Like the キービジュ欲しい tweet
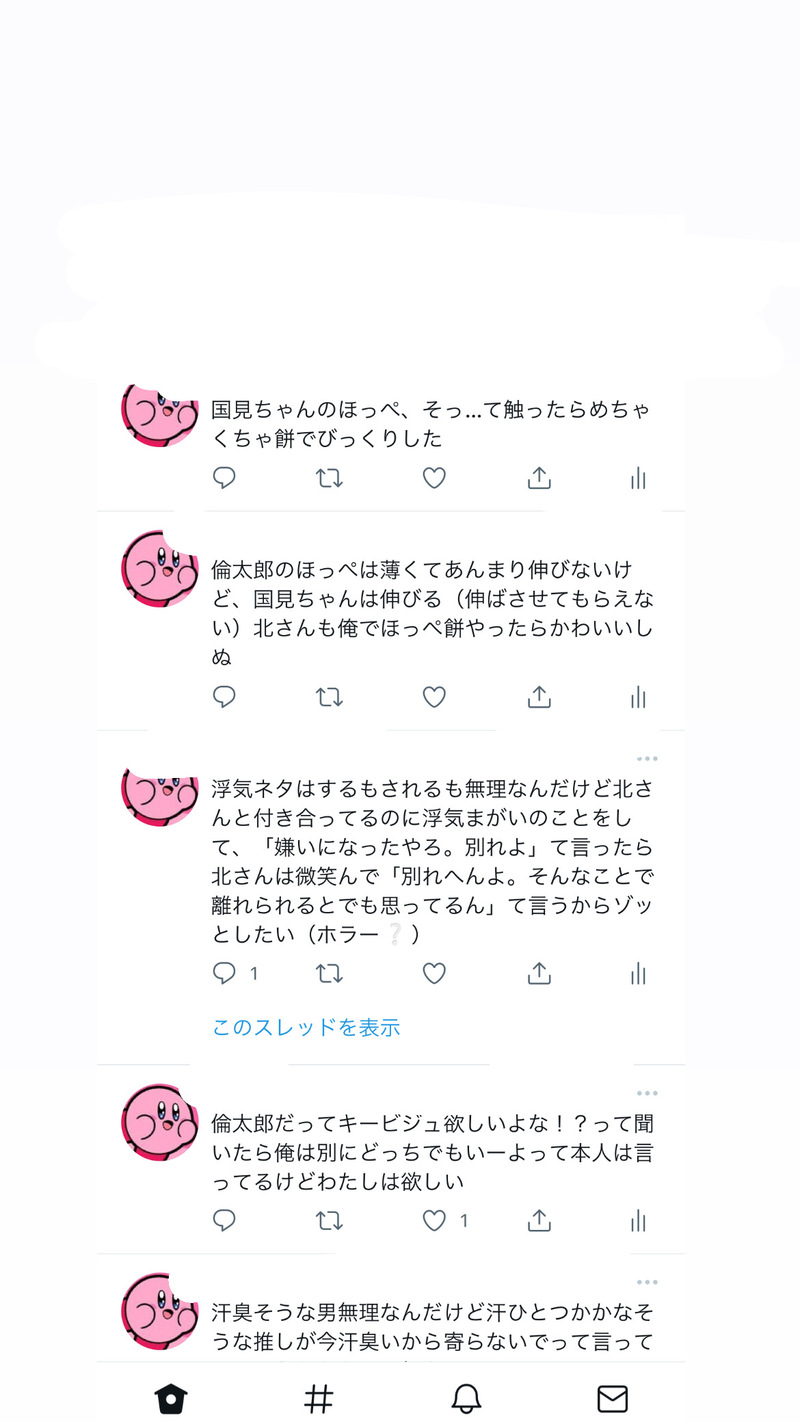 coord(433,1220)
